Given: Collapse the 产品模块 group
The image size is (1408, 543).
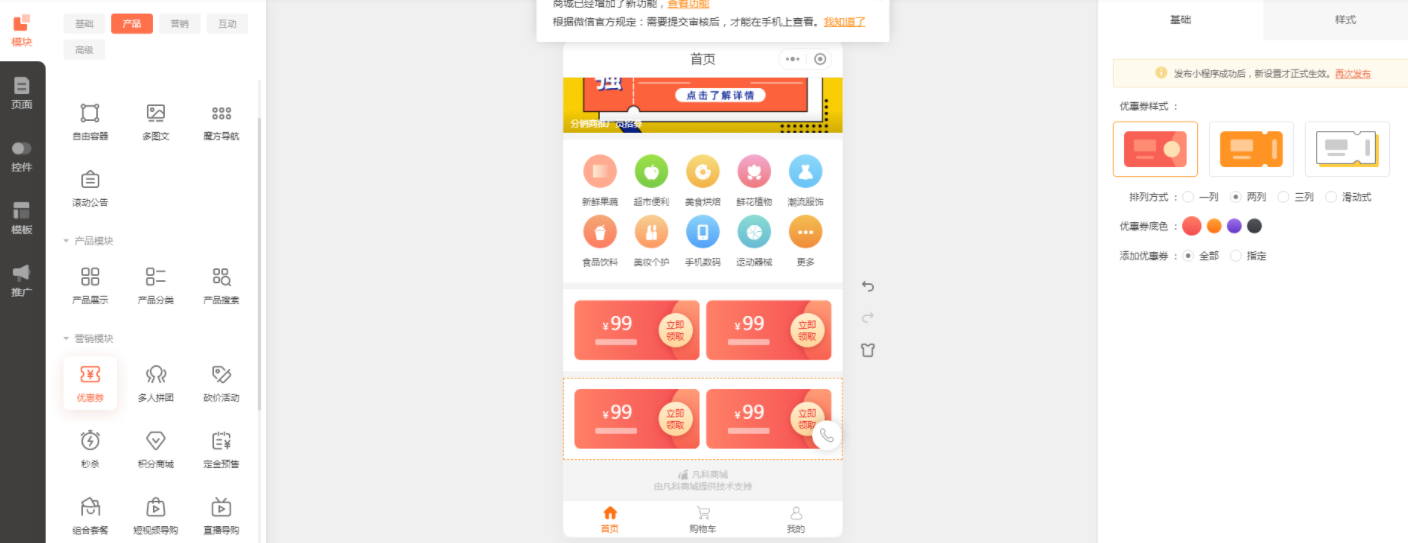Looking at the screenshot, I should (67, 241).
